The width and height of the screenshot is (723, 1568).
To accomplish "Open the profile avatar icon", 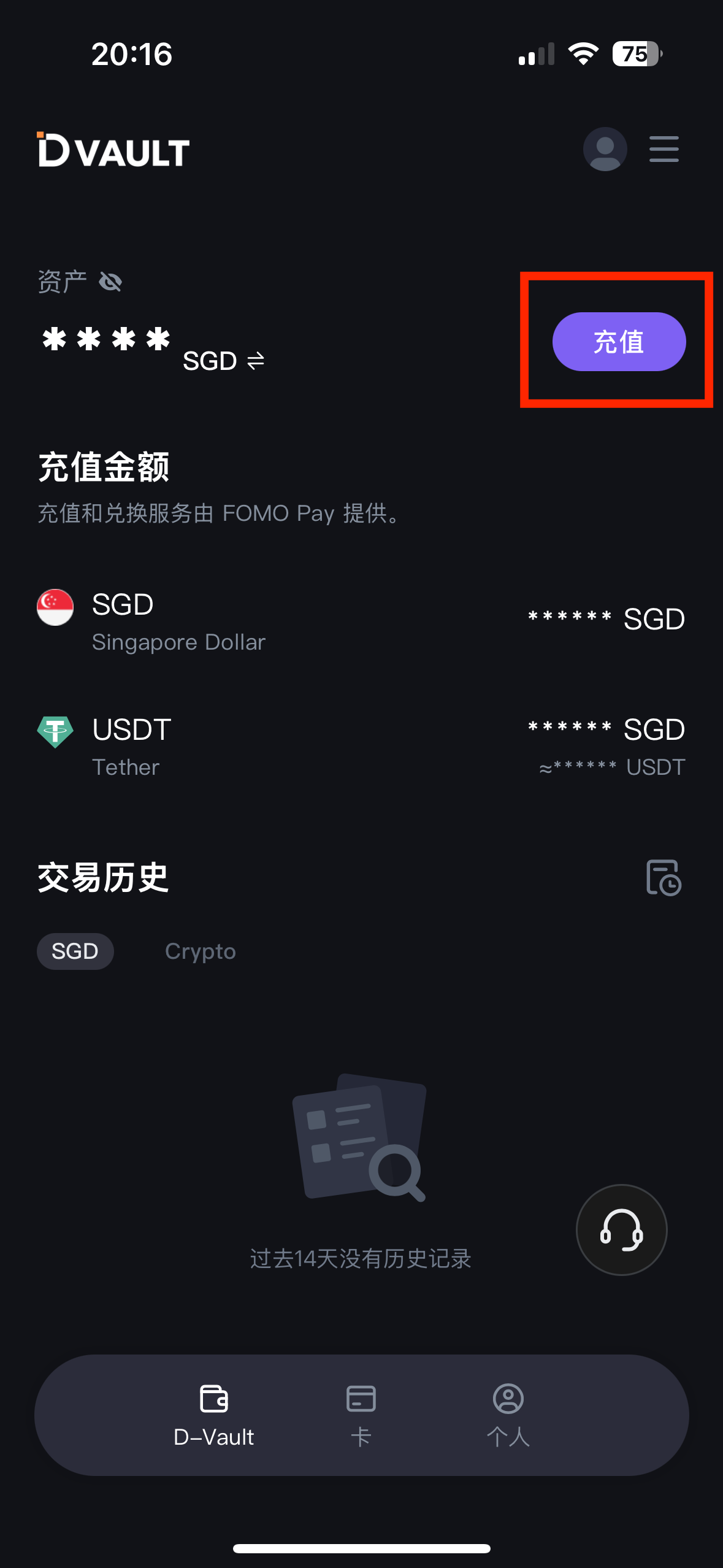I will point(605,149).
